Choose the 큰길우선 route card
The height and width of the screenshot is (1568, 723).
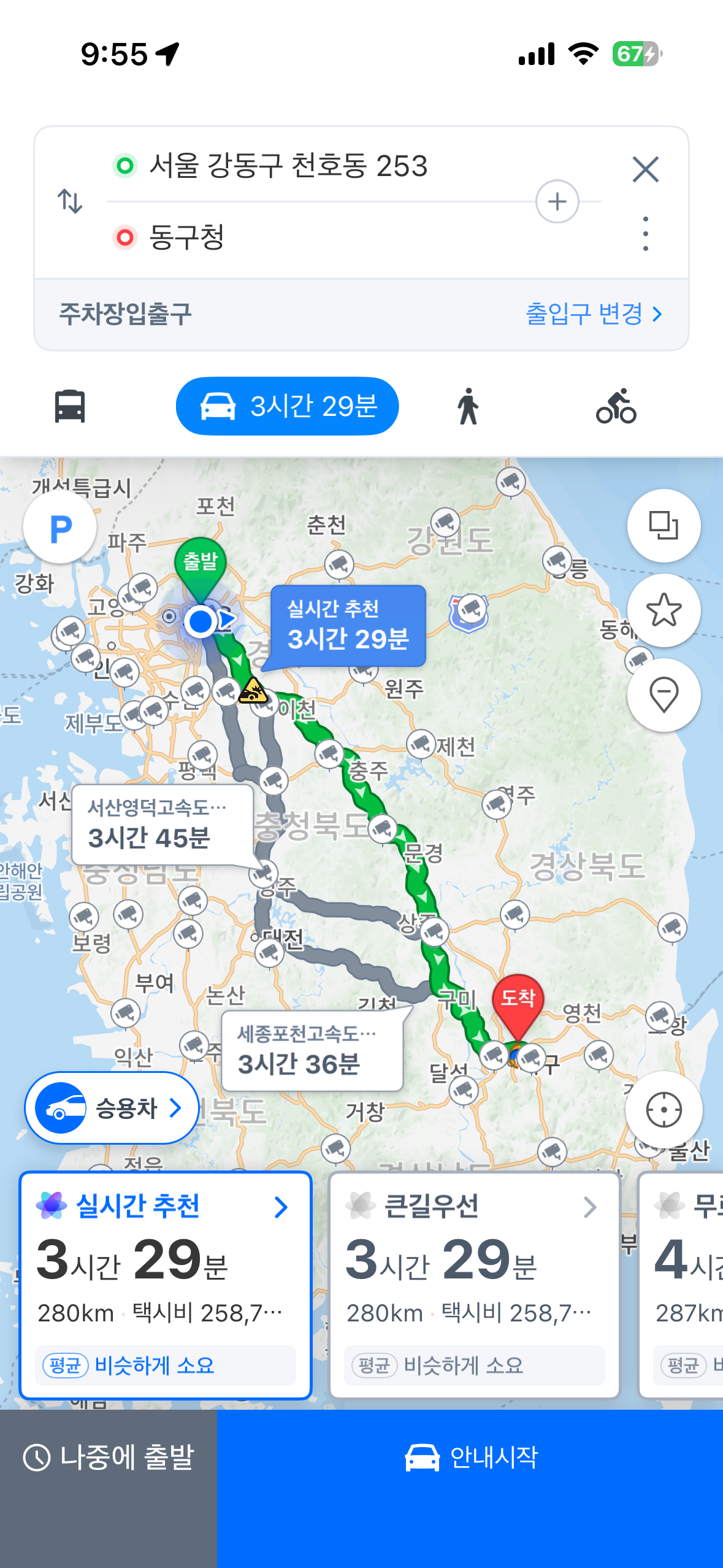click(474, 1285)
